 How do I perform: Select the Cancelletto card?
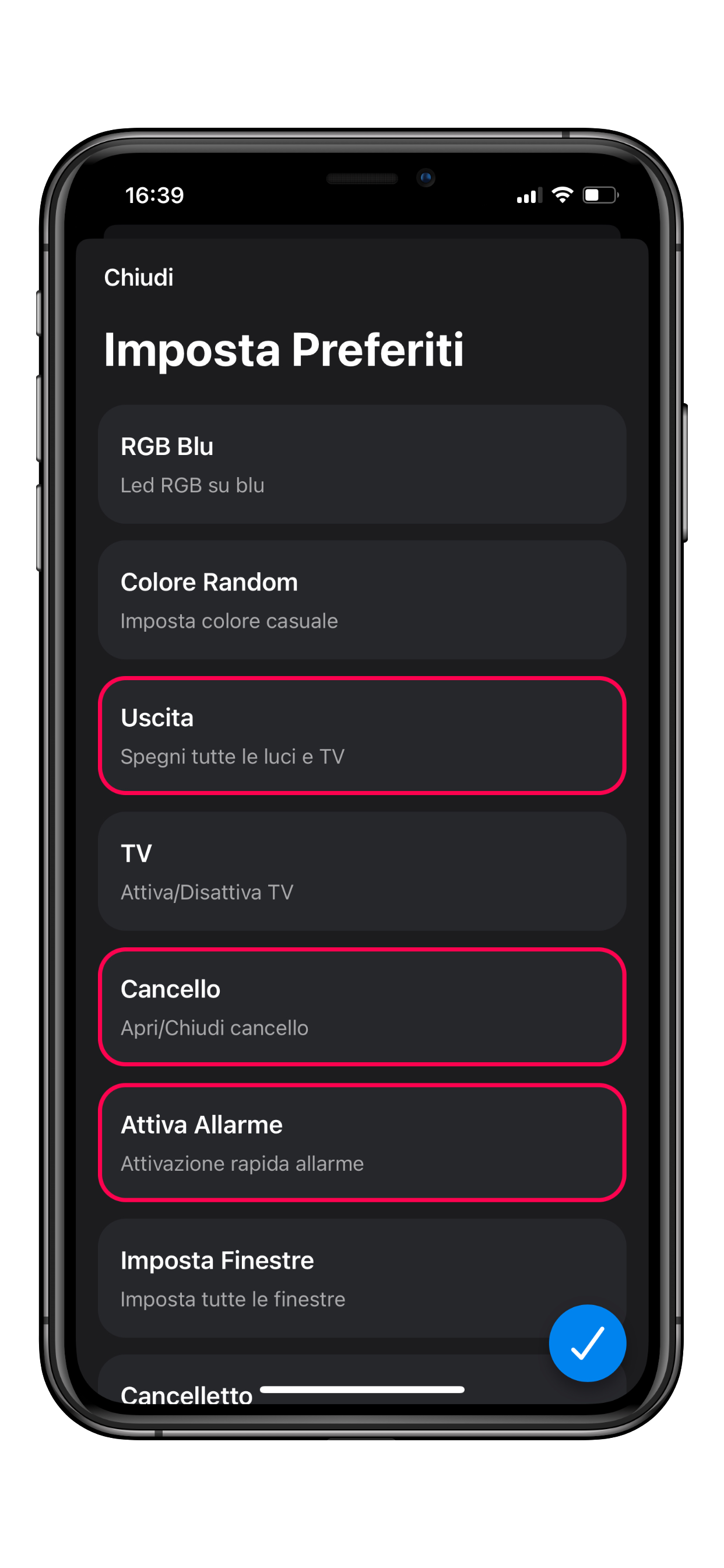tap(186, 1394)
